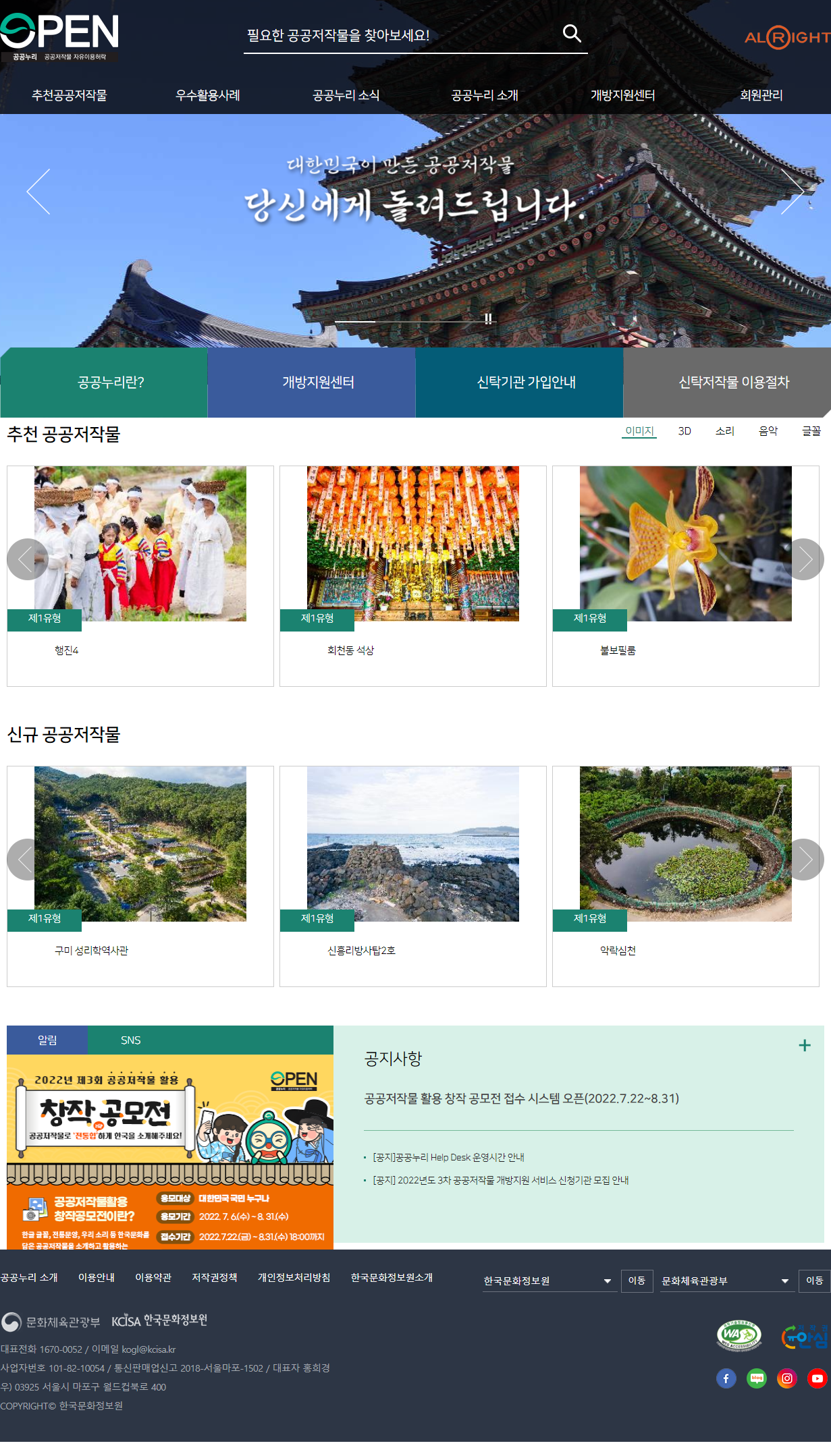Switch to the SNS tab
The height and width of the screenshot is (1456, 831).
131,1040
